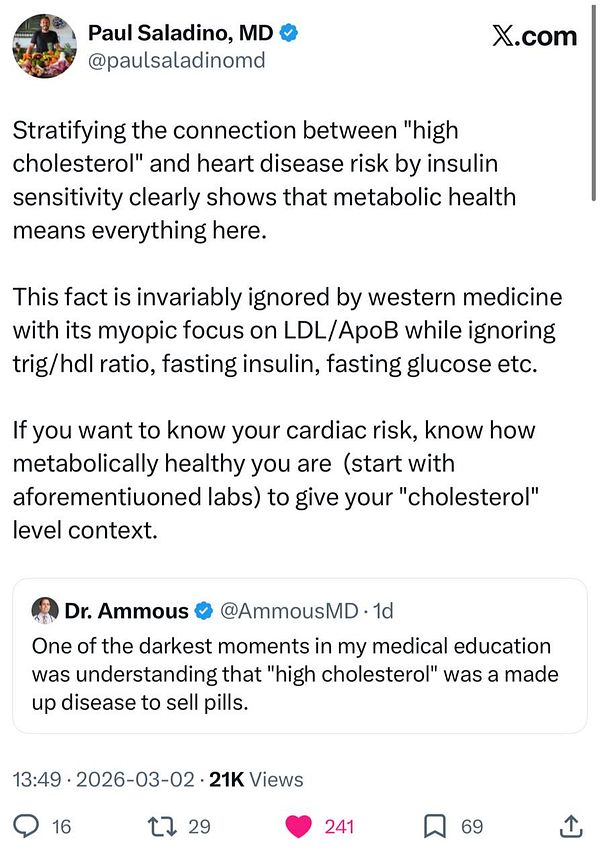
Task: Open Paul Saladino's profile picture
Action: coord(45,45)
